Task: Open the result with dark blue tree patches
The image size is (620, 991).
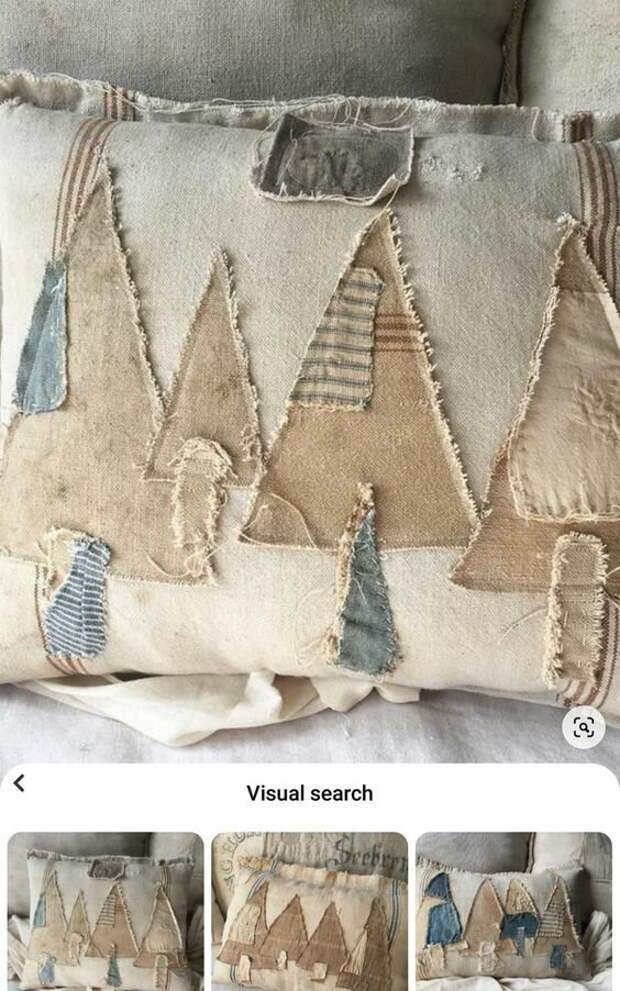Action: point(514,910)
